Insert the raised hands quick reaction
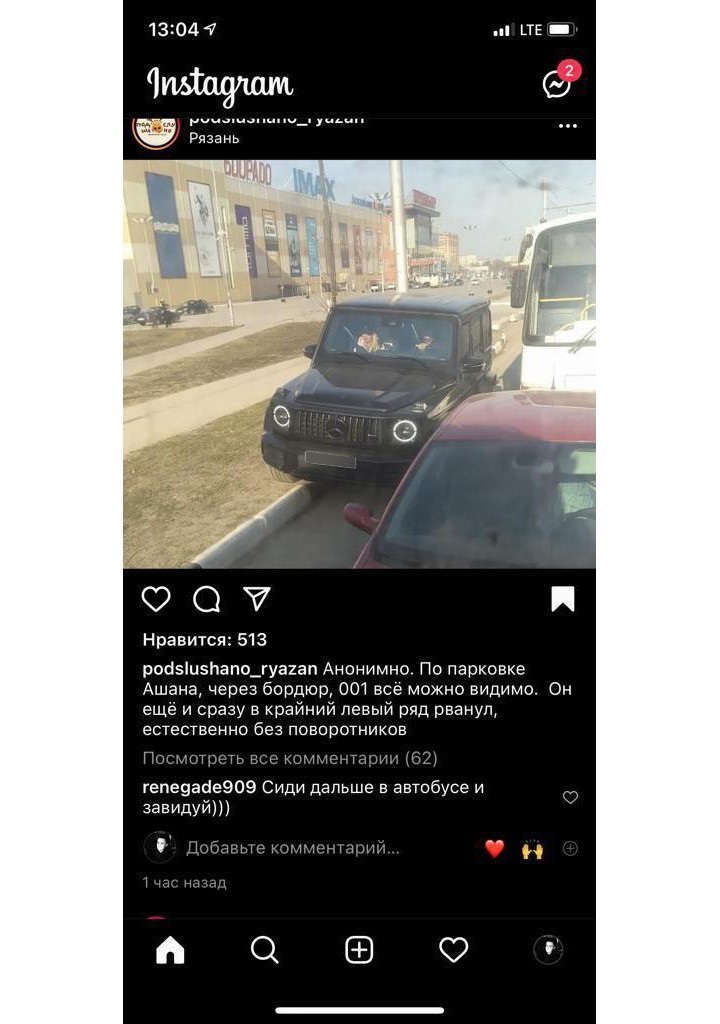The width and height of the screenshot is (720, 1024). click(x=532, y=849)
